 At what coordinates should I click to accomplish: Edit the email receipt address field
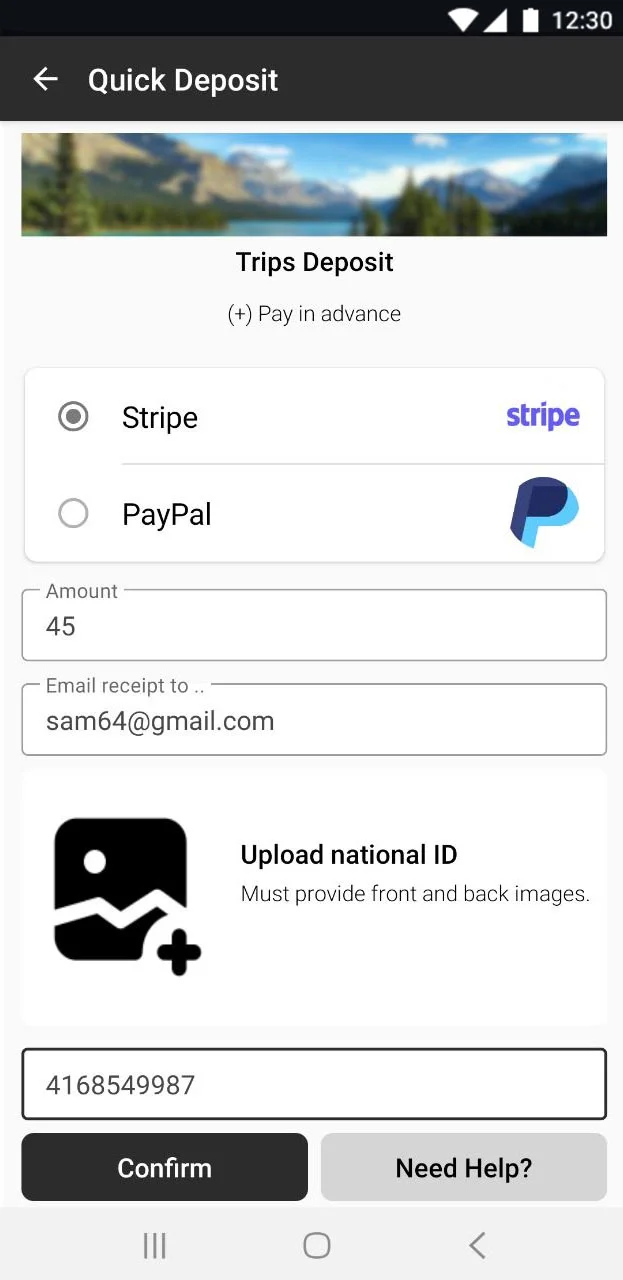314,720
